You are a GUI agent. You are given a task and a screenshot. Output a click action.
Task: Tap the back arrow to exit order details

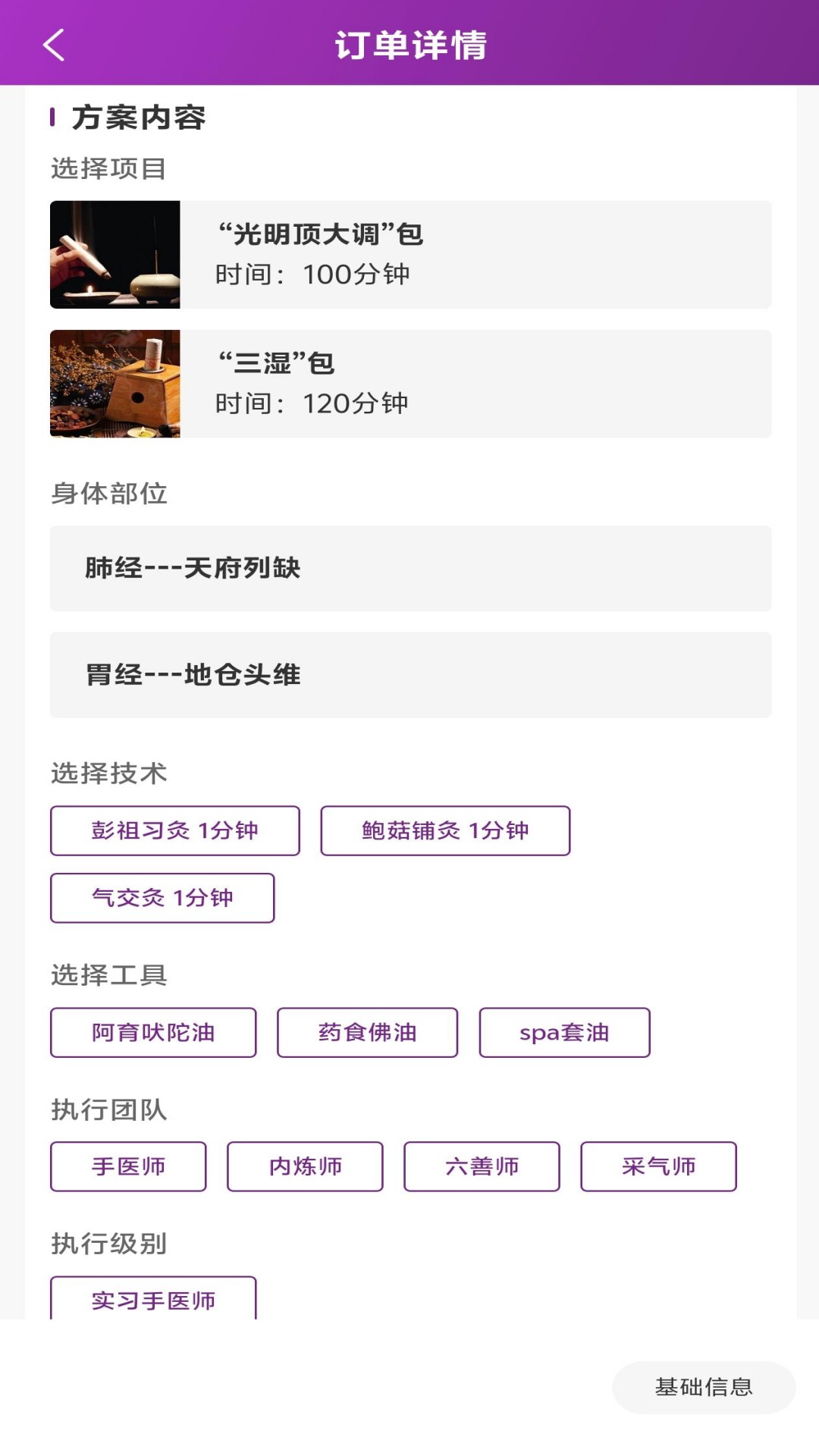coord(52,45)
